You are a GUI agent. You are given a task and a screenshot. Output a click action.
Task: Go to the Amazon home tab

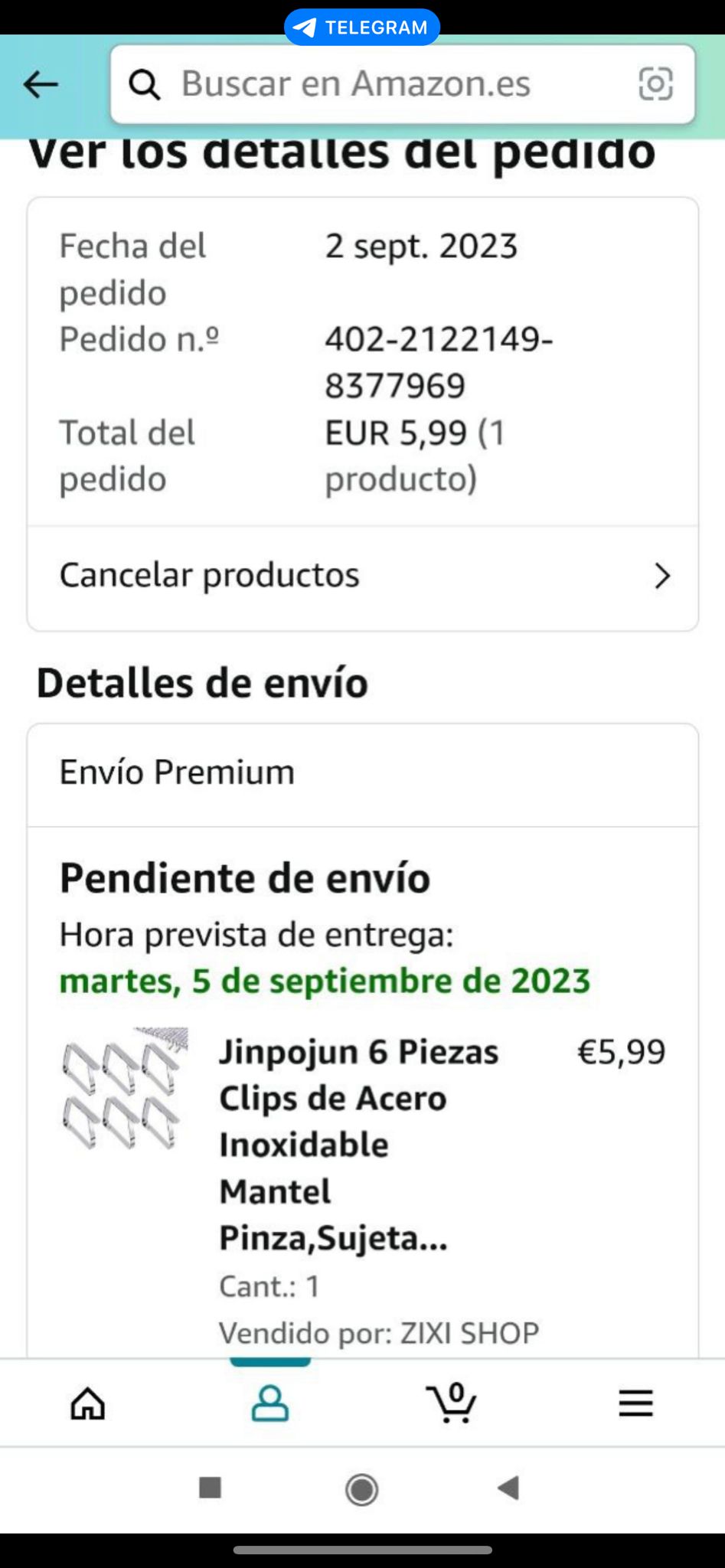[88, 1404]
